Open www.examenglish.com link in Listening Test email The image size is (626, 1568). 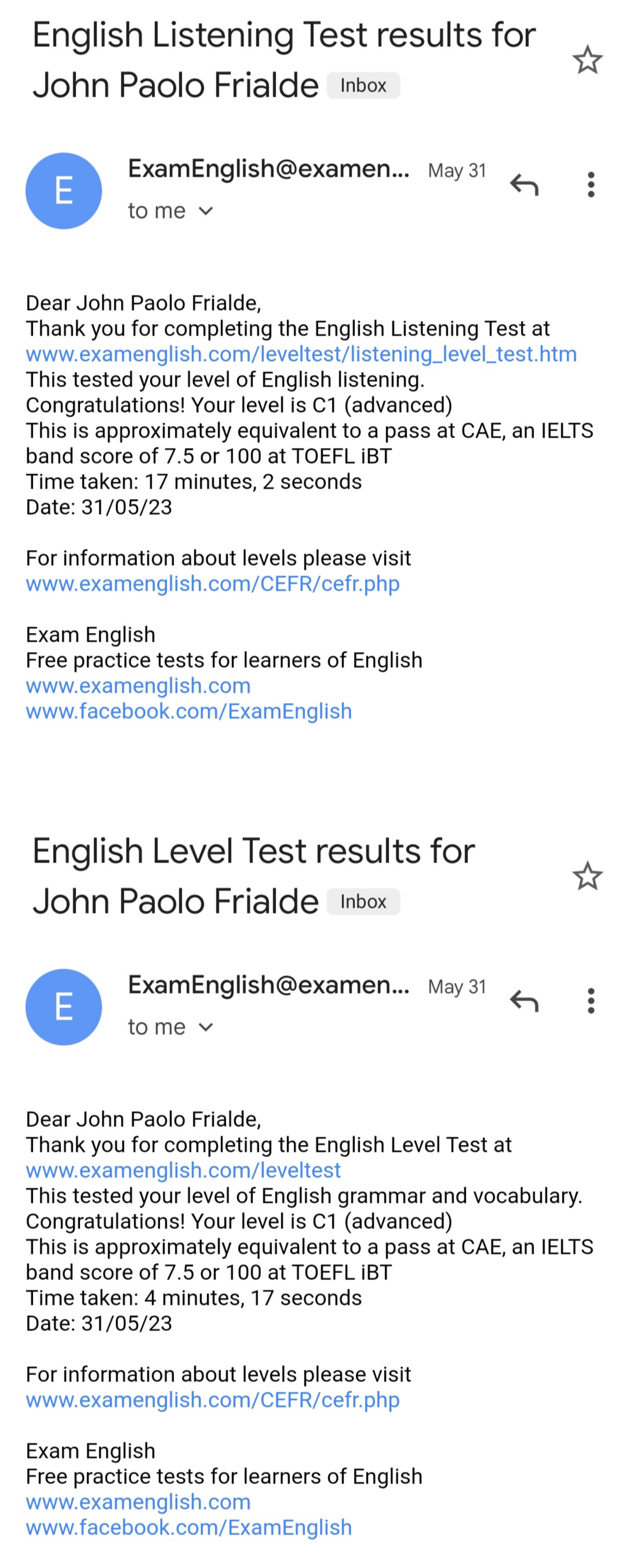(138, 686)
